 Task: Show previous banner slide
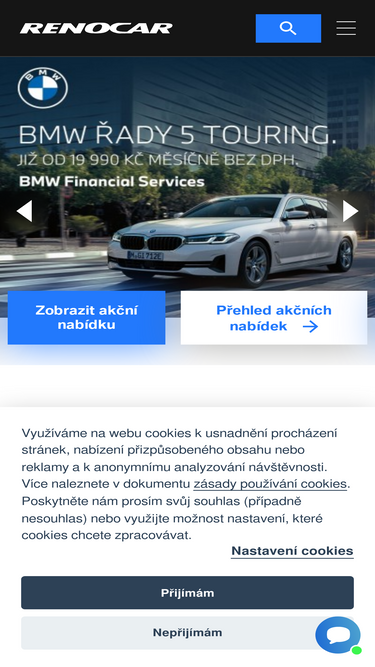(x=24, y=211)
